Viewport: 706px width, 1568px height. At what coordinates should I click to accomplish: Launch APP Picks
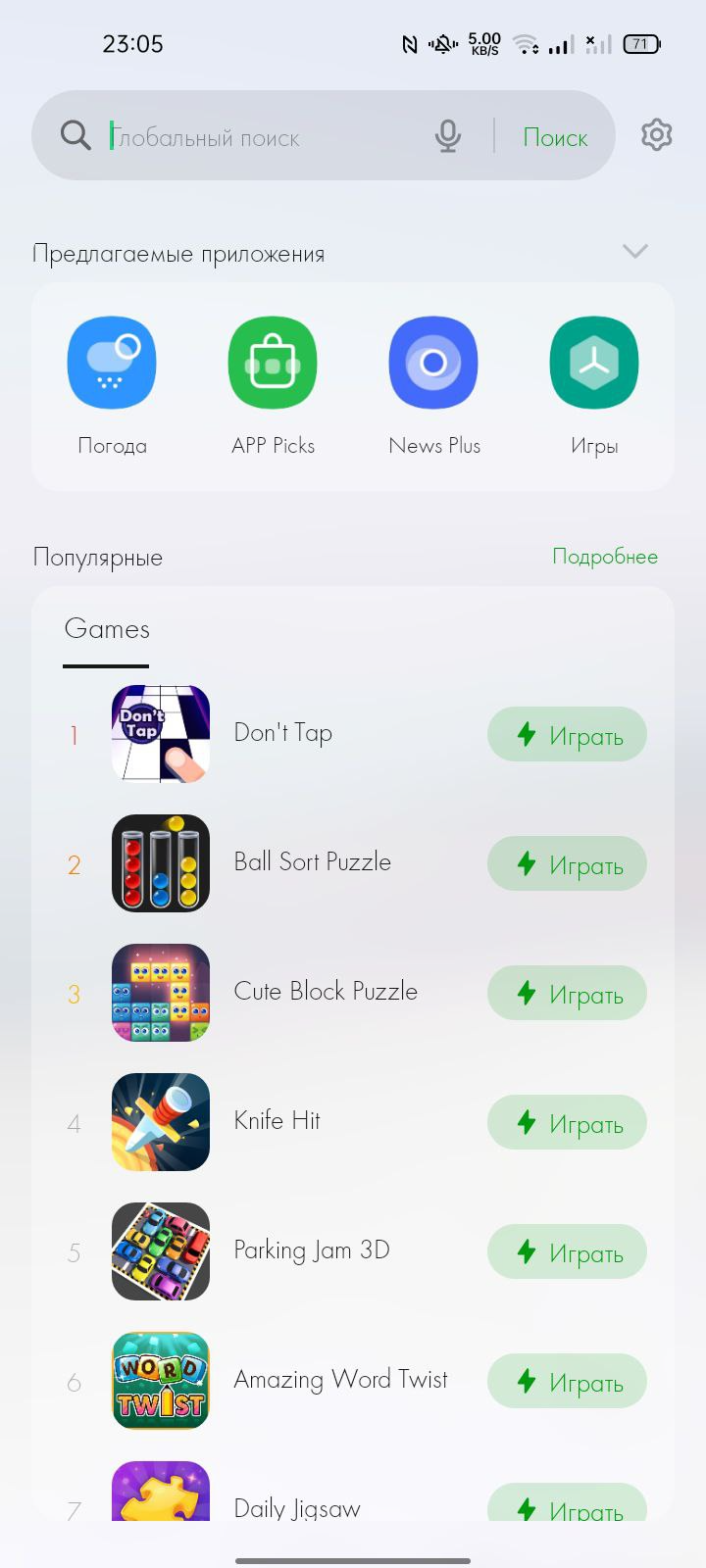point(273,386)
